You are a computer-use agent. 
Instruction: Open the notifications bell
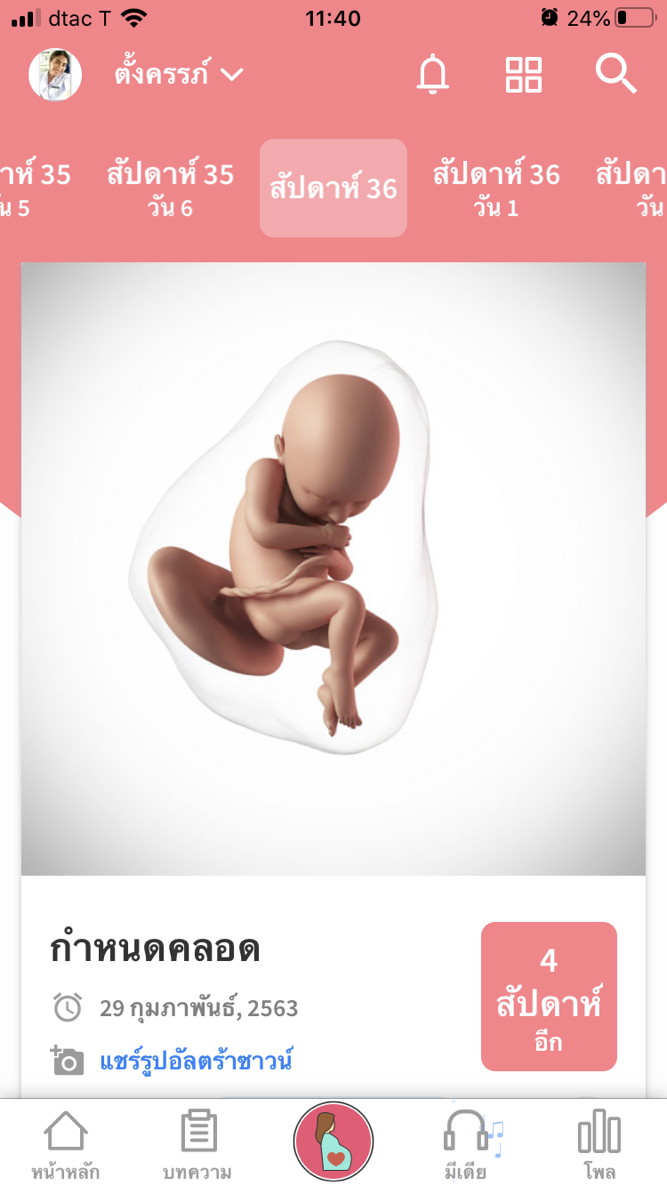tap(433, 74)
